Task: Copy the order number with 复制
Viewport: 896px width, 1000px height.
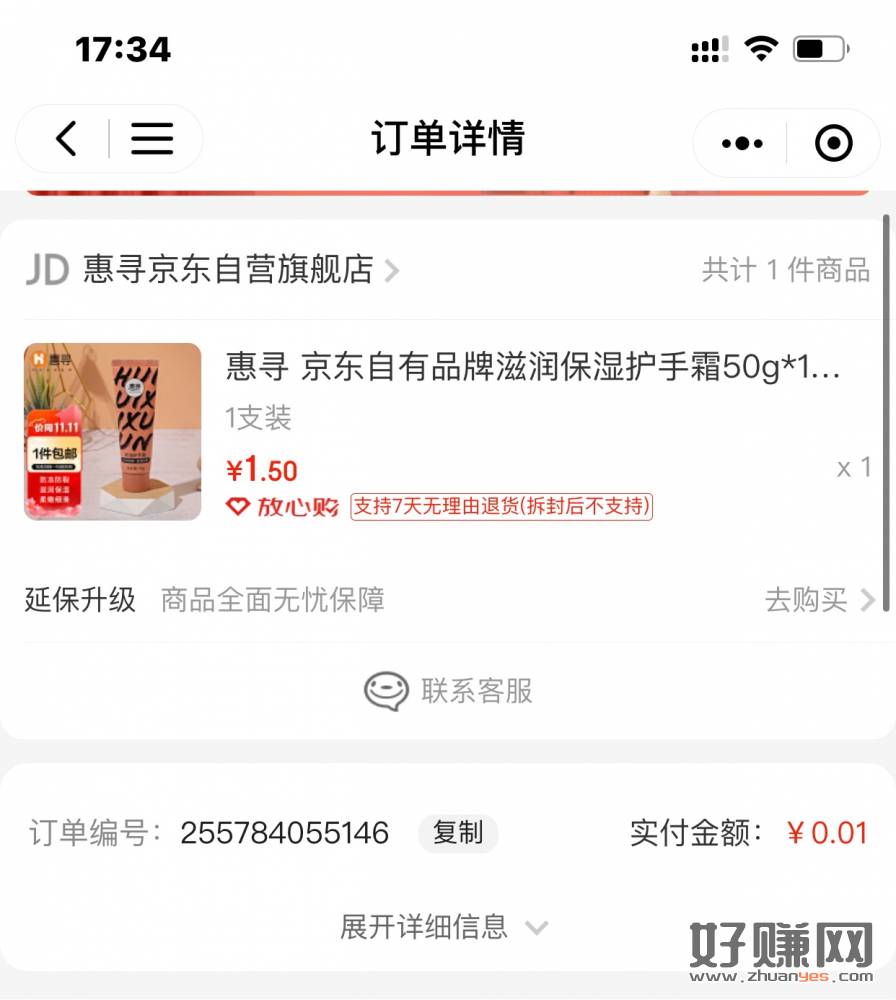Action: pyautogui.click(x=458, y=833)
